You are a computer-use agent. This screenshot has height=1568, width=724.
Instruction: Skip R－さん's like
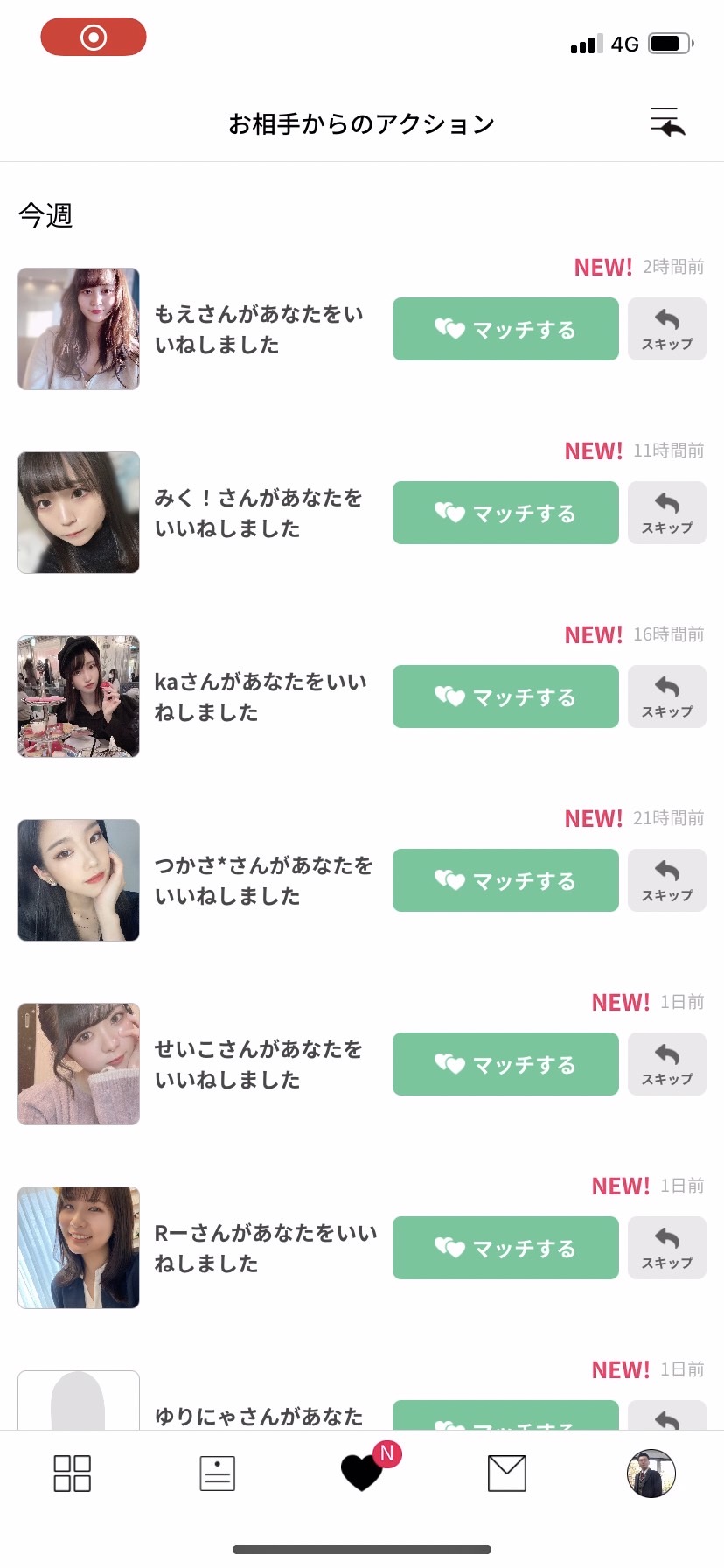(667, 1248)
